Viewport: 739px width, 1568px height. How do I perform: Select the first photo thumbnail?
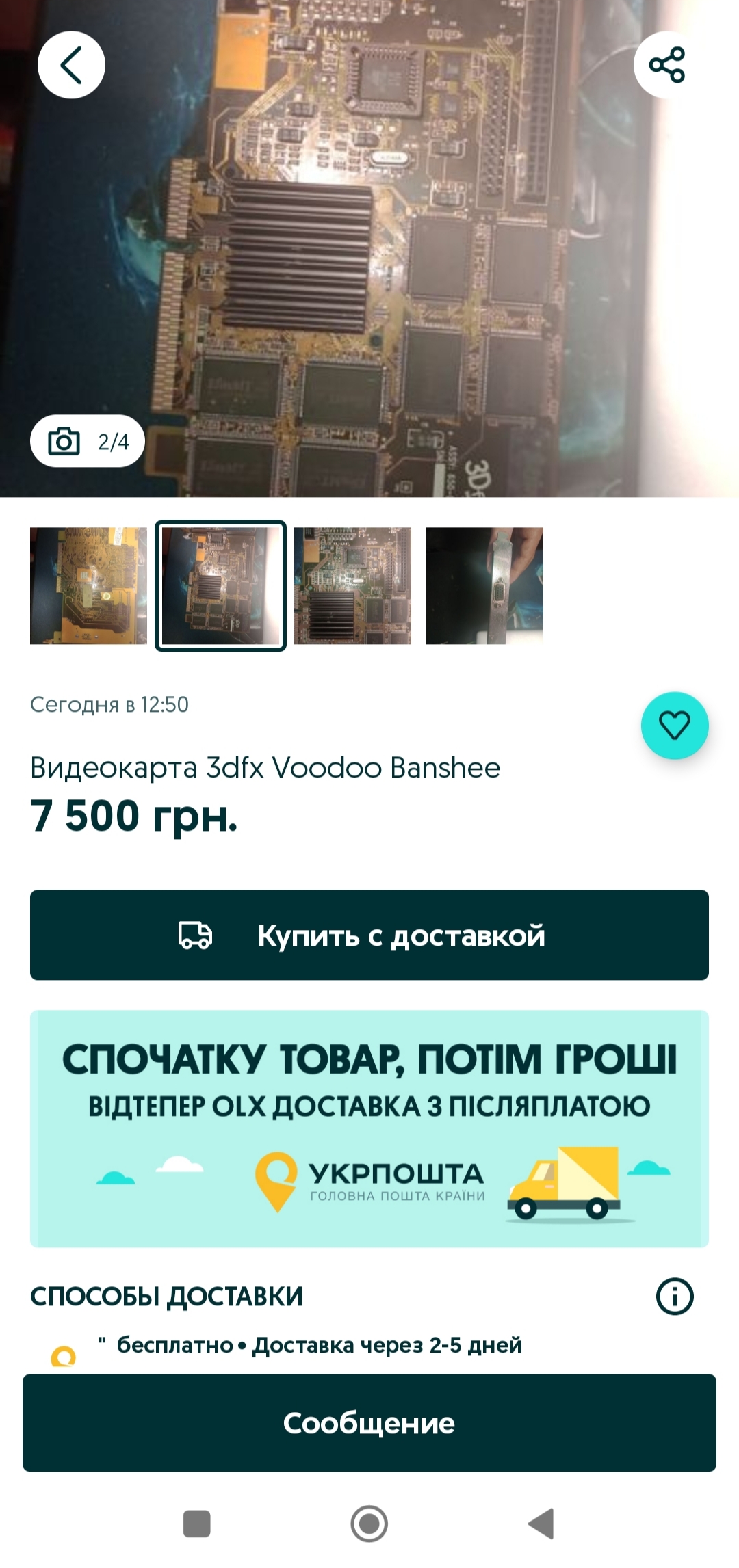[x=88, y=586]
